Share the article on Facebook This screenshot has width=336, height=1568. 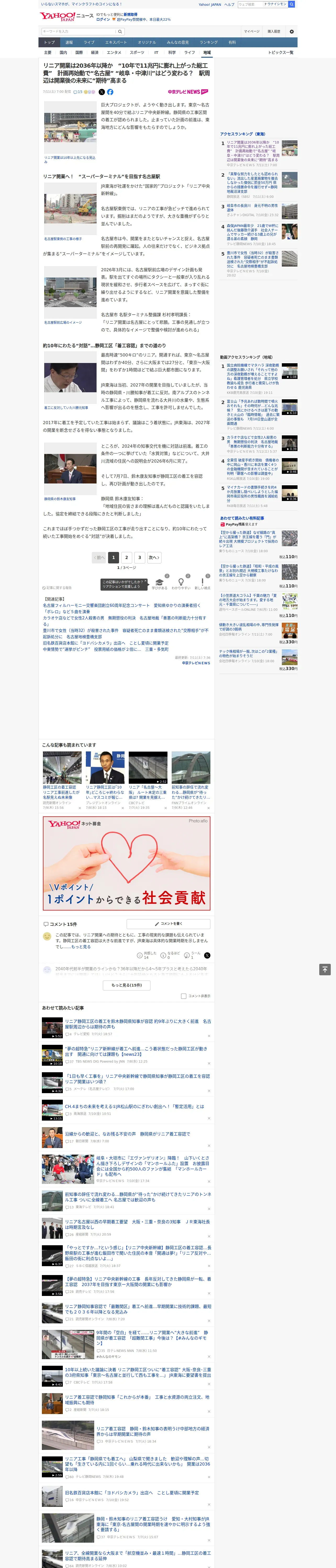[110, 92]
